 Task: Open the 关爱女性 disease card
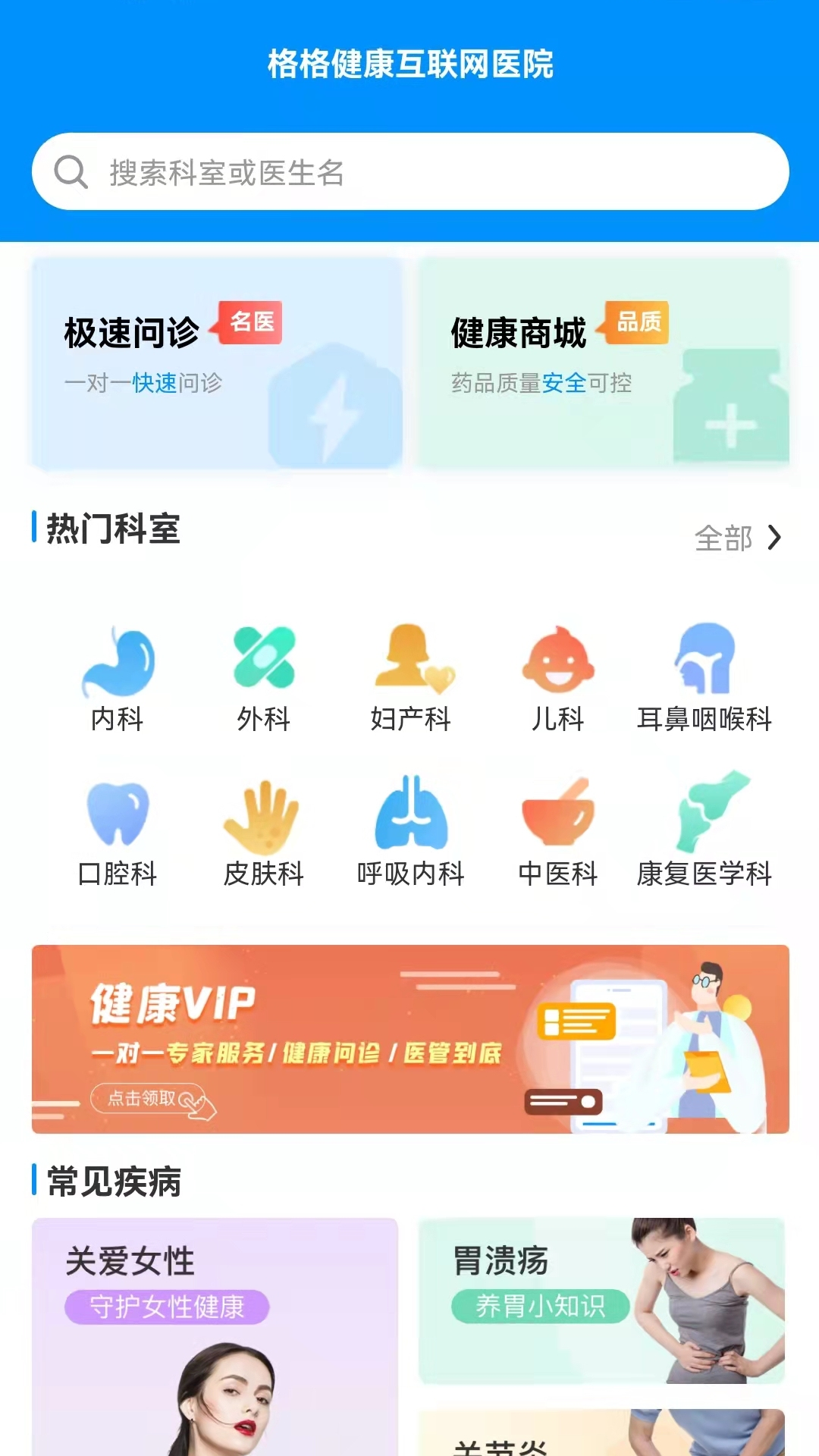click(x=215, y=1336)
